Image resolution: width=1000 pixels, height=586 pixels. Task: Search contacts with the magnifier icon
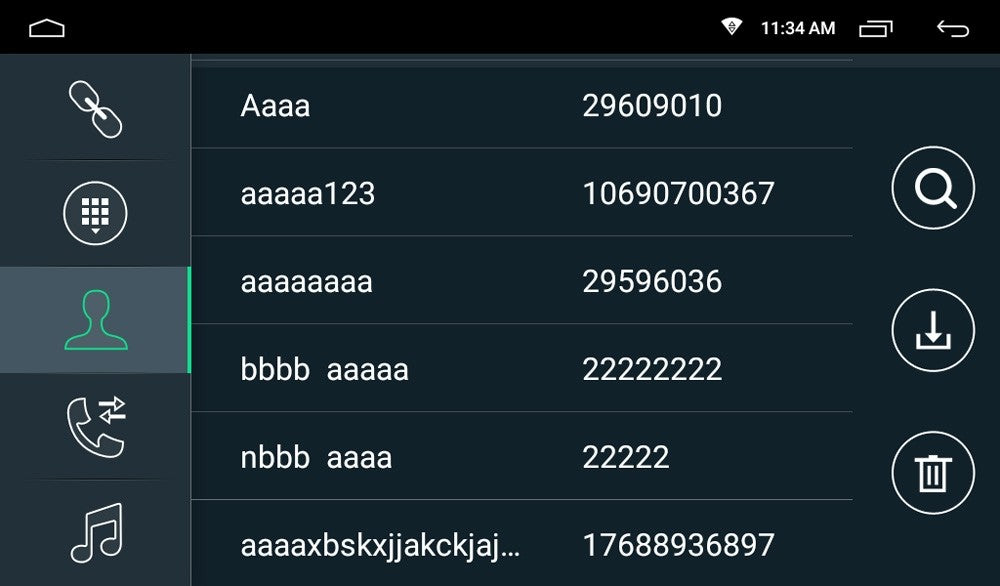click(x=932, y=188)
